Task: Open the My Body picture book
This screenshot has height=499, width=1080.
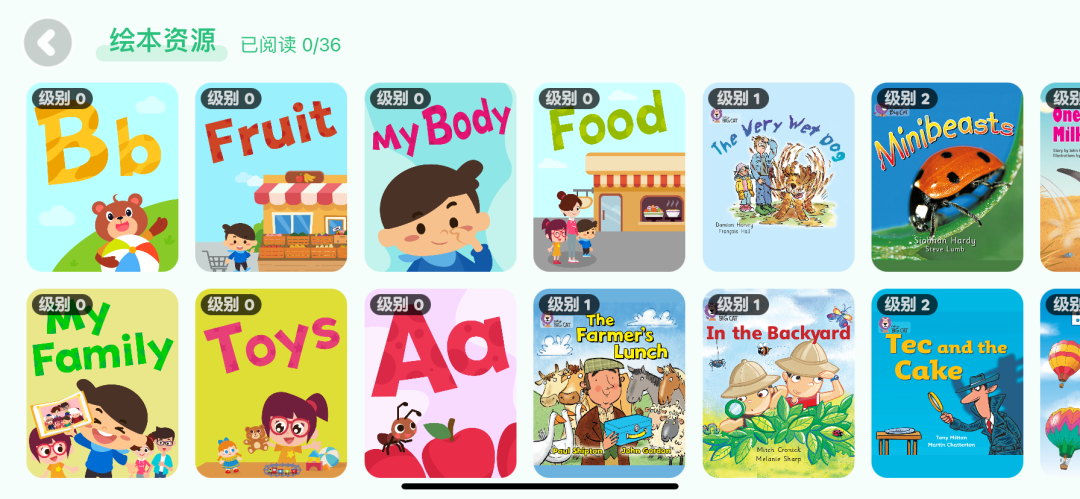Action: pyautogui.click(x=440, y=177)
